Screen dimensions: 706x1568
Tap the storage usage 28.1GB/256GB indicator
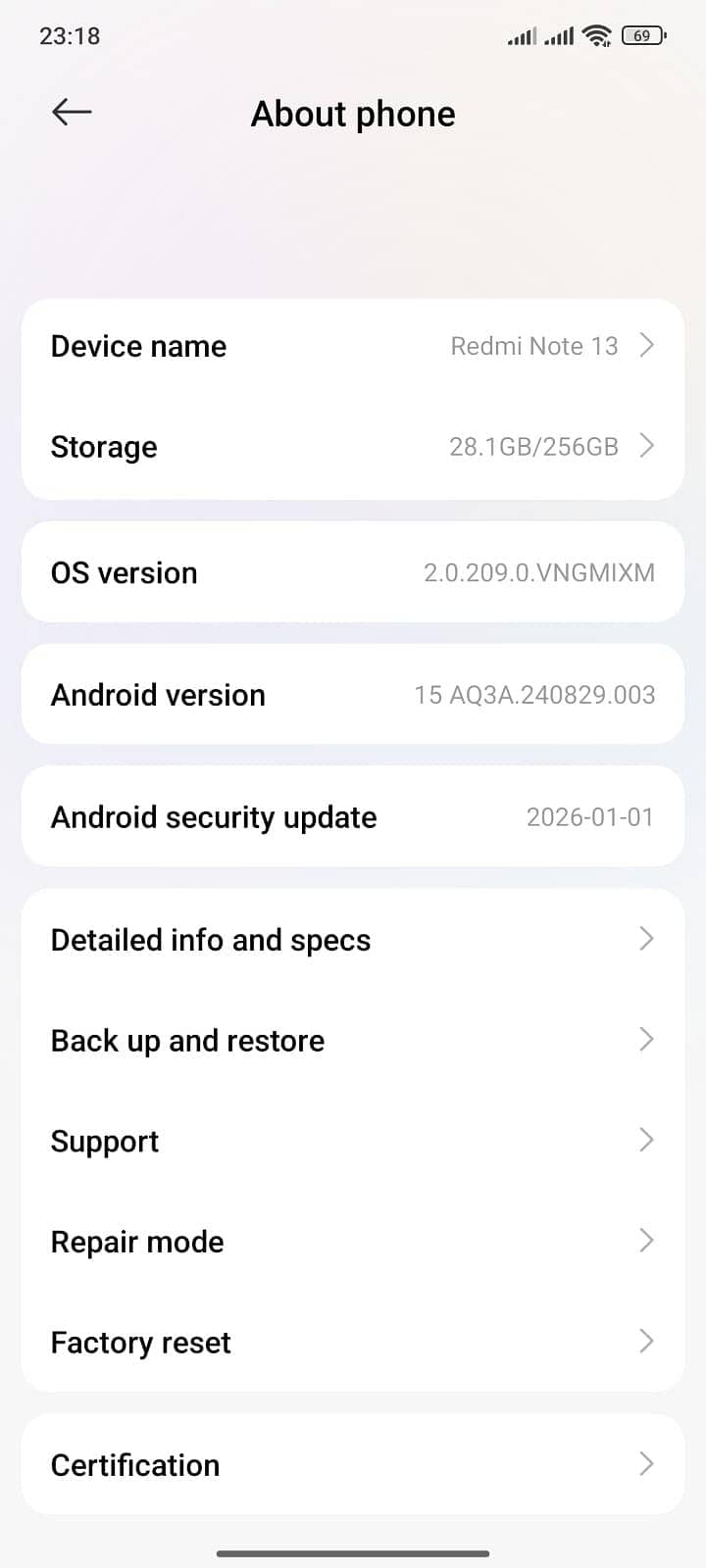533,446
